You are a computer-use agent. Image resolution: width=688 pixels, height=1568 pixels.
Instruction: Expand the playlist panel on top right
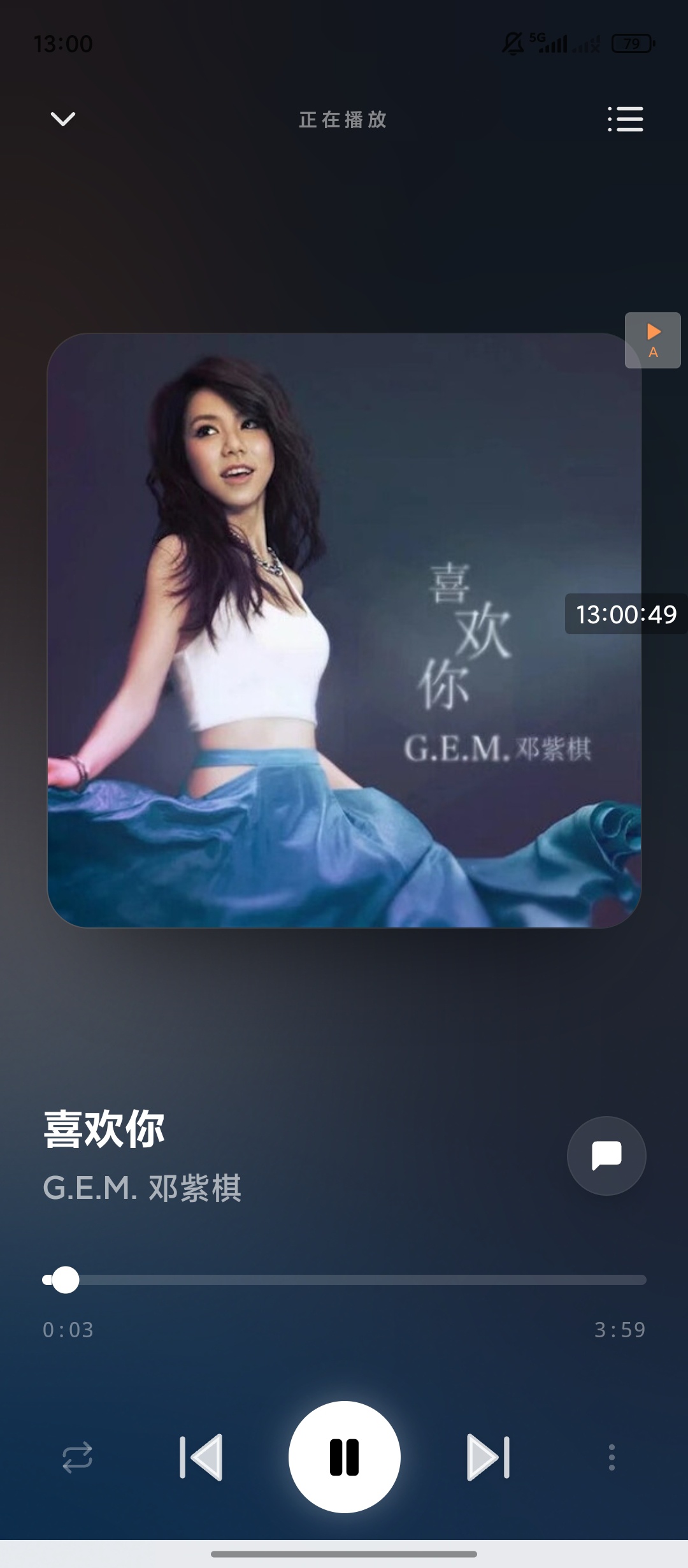coord(625,119)
